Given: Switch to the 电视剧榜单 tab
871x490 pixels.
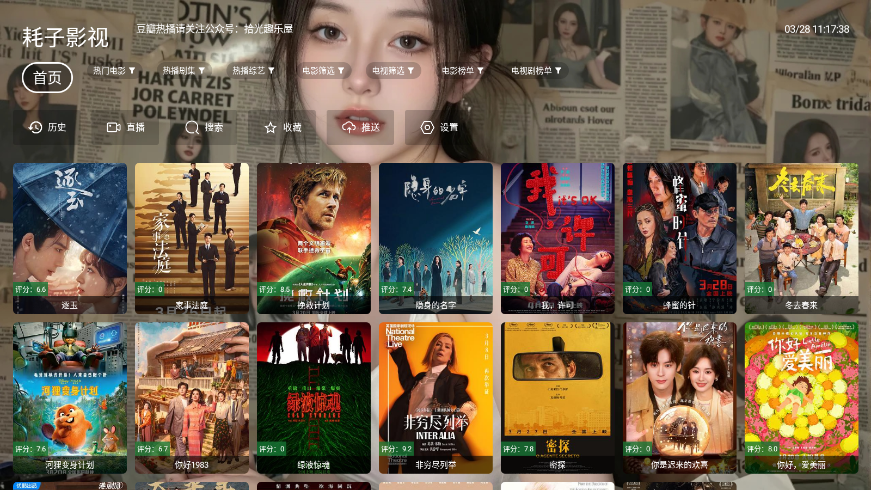Looking at the screenshot, I should coord(537,71).
